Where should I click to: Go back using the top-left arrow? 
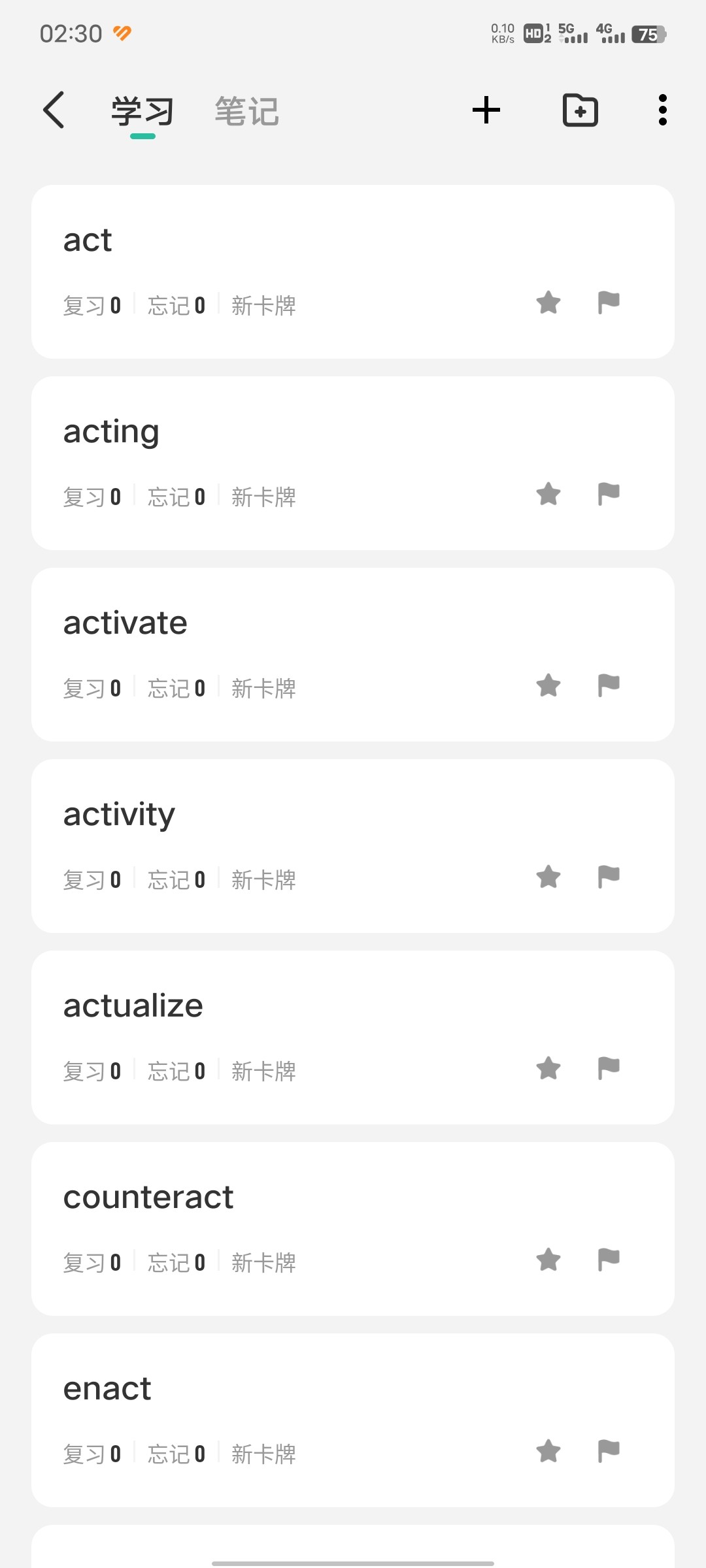pos(54,110)
